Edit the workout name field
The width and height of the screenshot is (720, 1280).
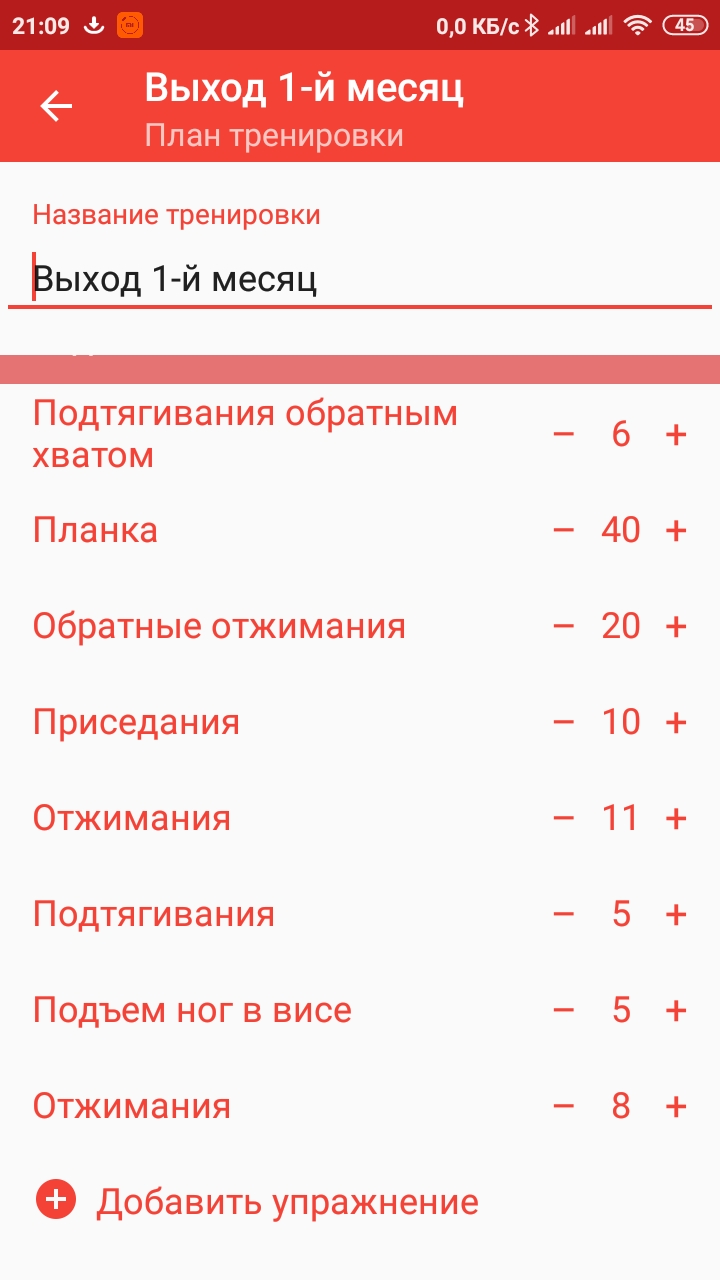click(x=360, y=279)
